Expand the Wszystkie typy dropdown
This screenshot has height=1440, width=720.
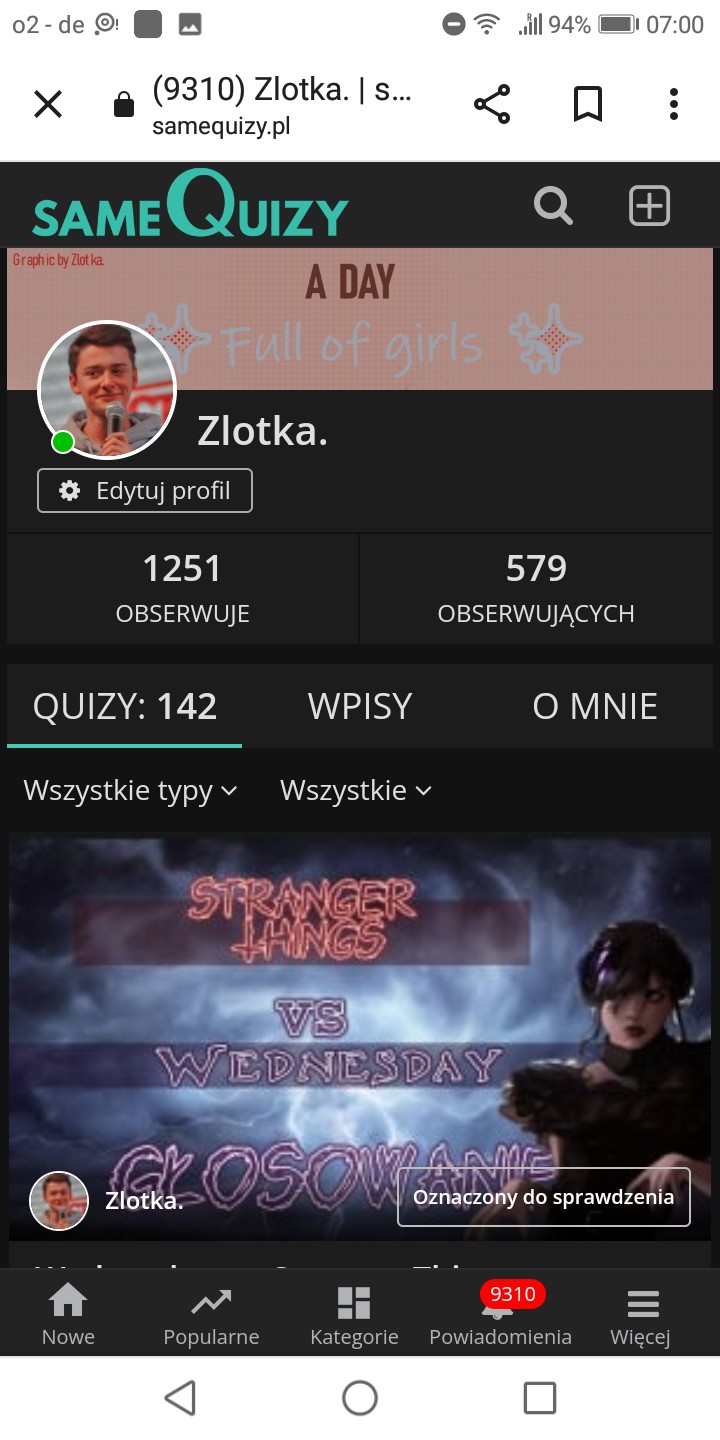point(131,791)
